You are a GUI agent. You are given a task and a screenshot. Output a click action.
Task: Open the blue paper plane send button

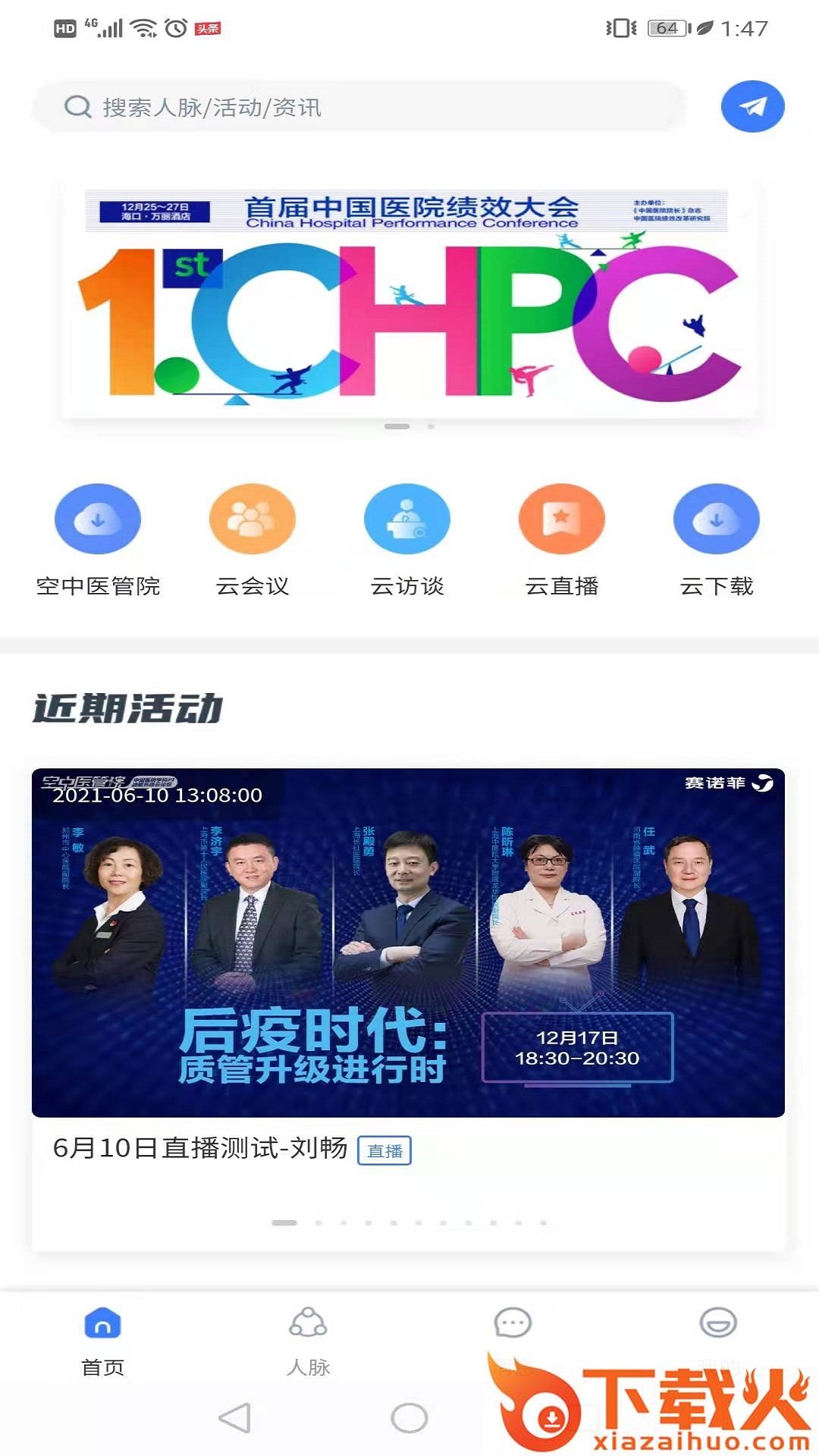pos(752,106)
